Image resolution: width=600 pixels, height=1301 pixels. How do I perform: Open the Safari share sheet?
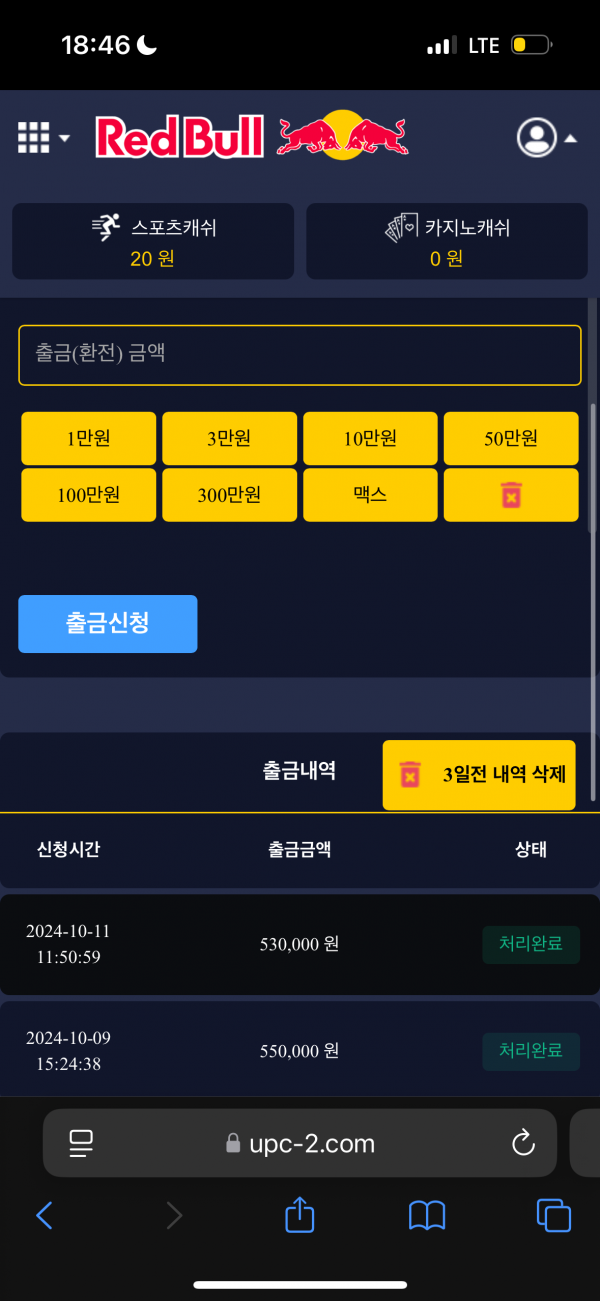click(300, 1215)
